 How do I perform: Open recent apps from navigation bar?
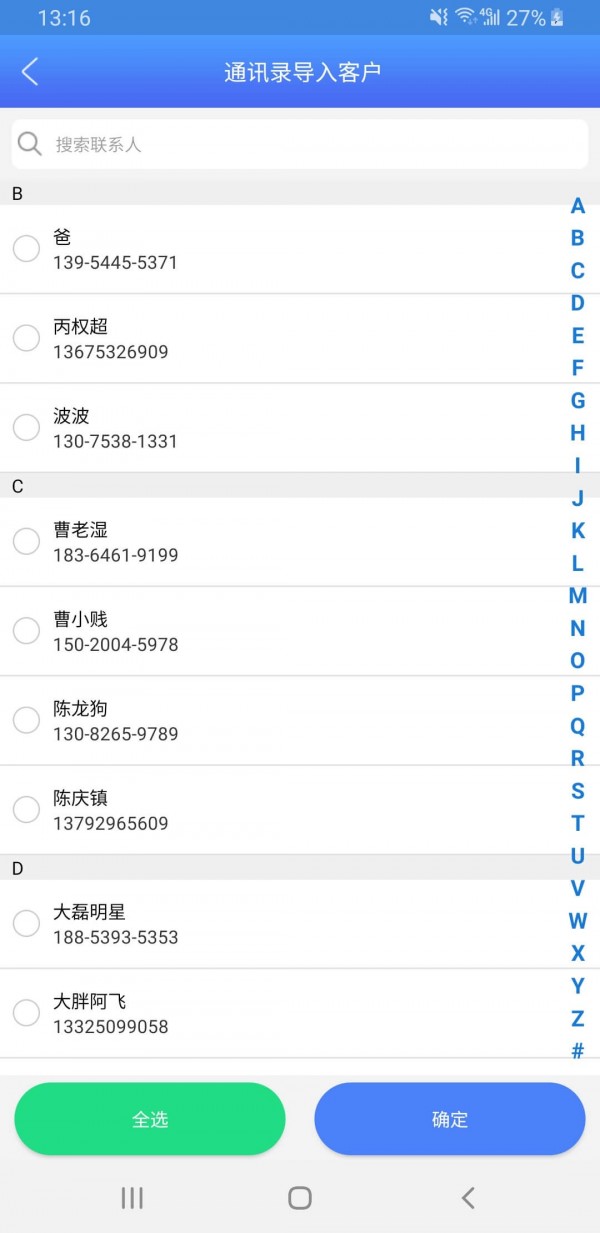pyautogui.click(x=132, y=1198)
